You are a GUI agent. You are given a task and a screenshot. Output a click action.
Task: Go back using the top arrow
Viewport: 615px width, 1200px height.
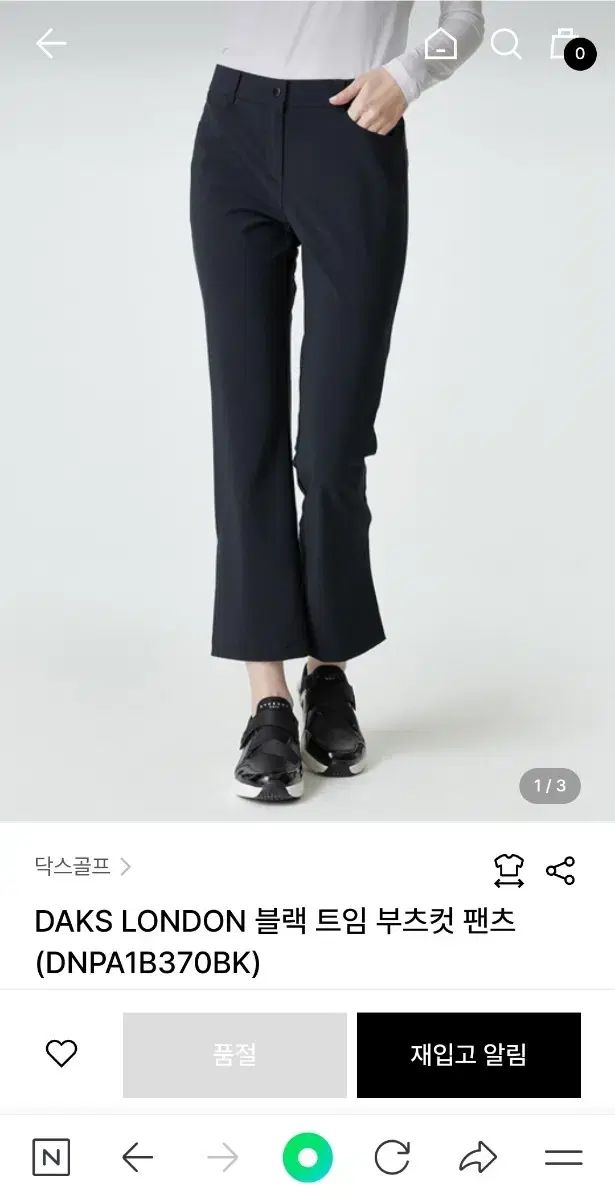pos(51,43)
